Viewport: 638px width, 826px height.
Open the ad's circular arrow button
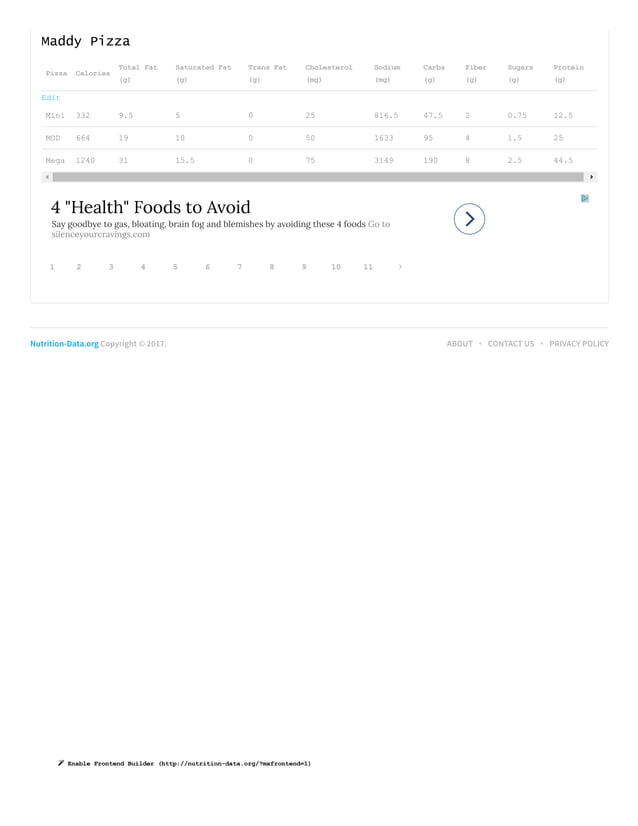coord(469,219)
